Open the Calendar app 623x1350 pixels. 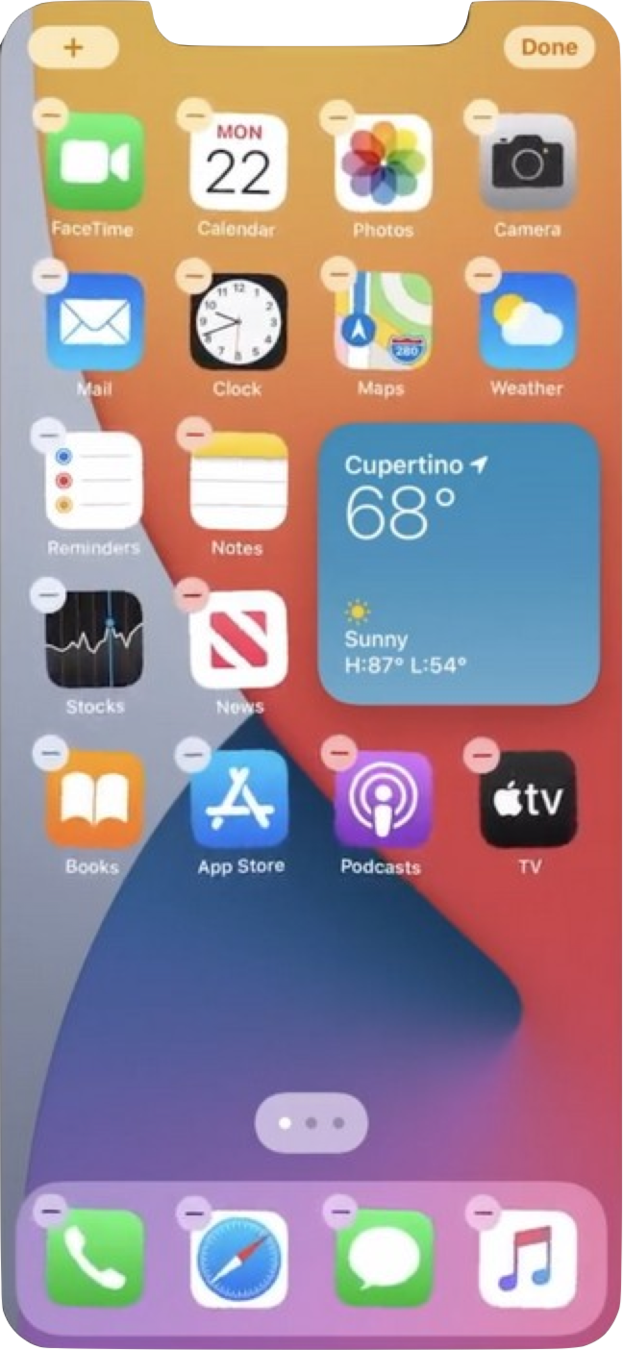[238, 164]
